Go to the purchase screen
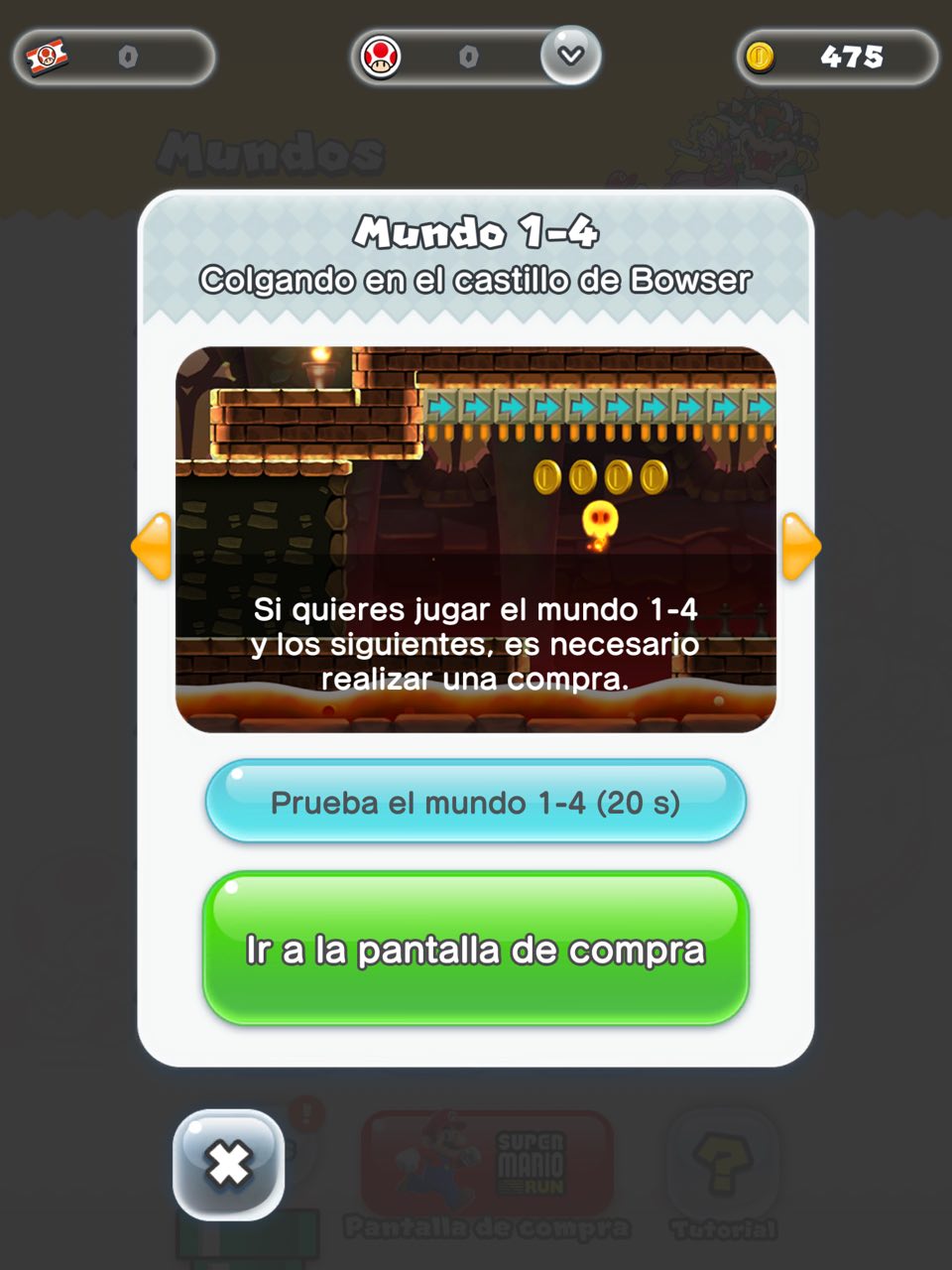 475,949
